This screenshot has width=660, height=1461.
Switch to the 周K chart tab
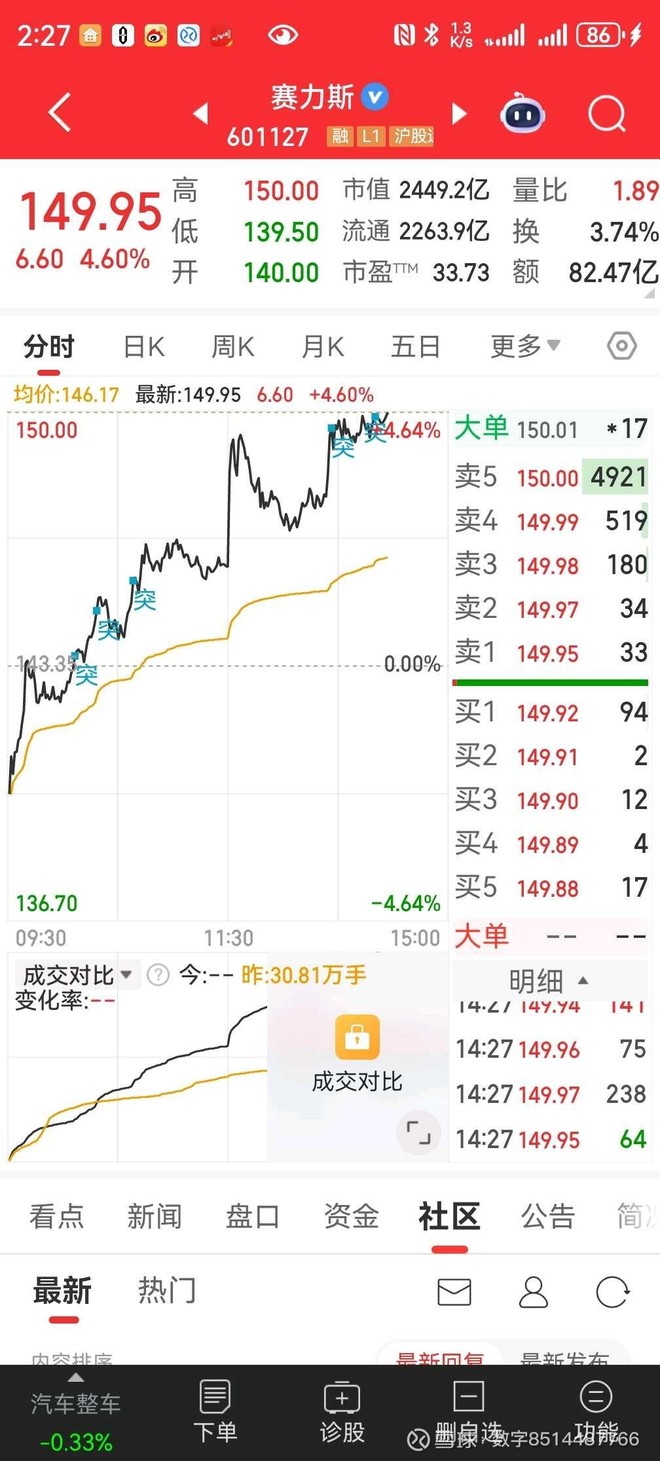coord(232,347)
